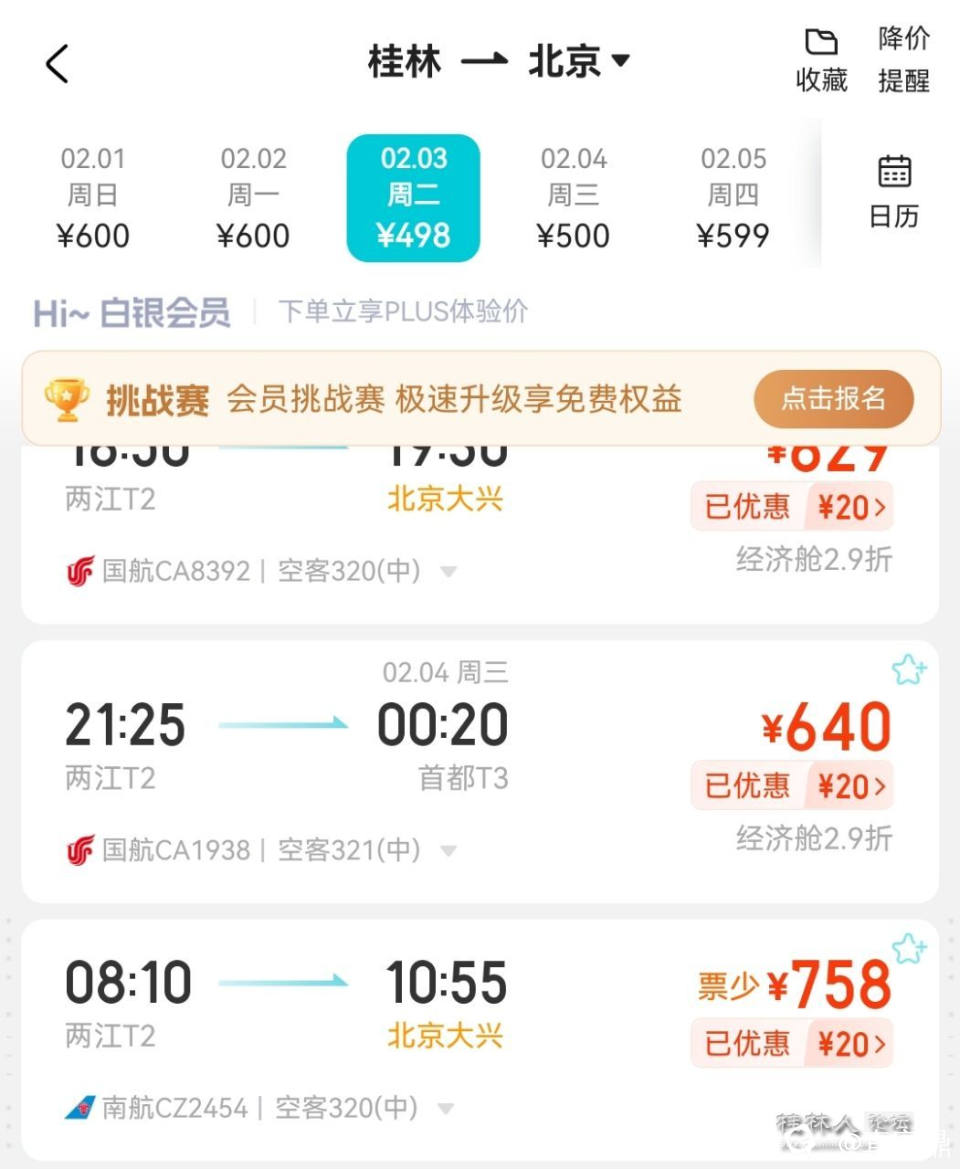
Task: Go back from flight results
Action: 57,65
